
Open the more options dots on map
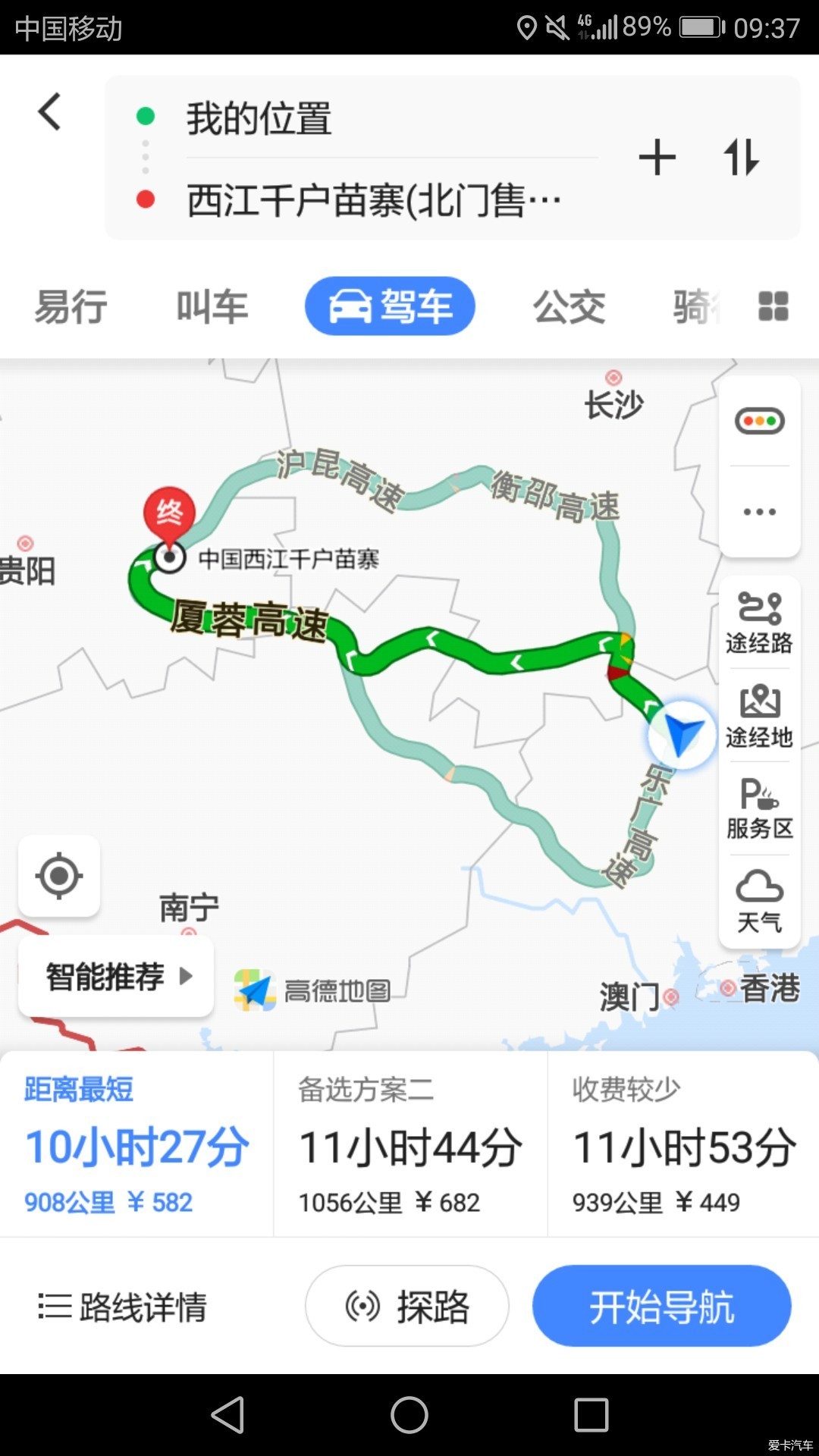pyautogui.click(x=759, y=512)
